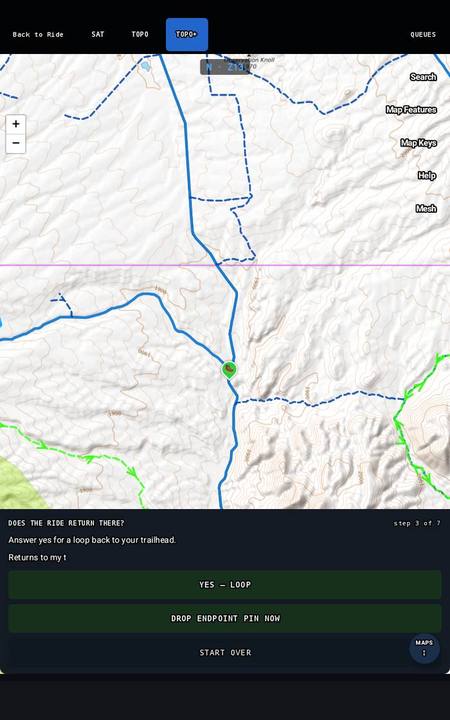Image resolution: width=450 pixels, height=720 pixels.
Task: Open Help
Action: coord(427,175)
